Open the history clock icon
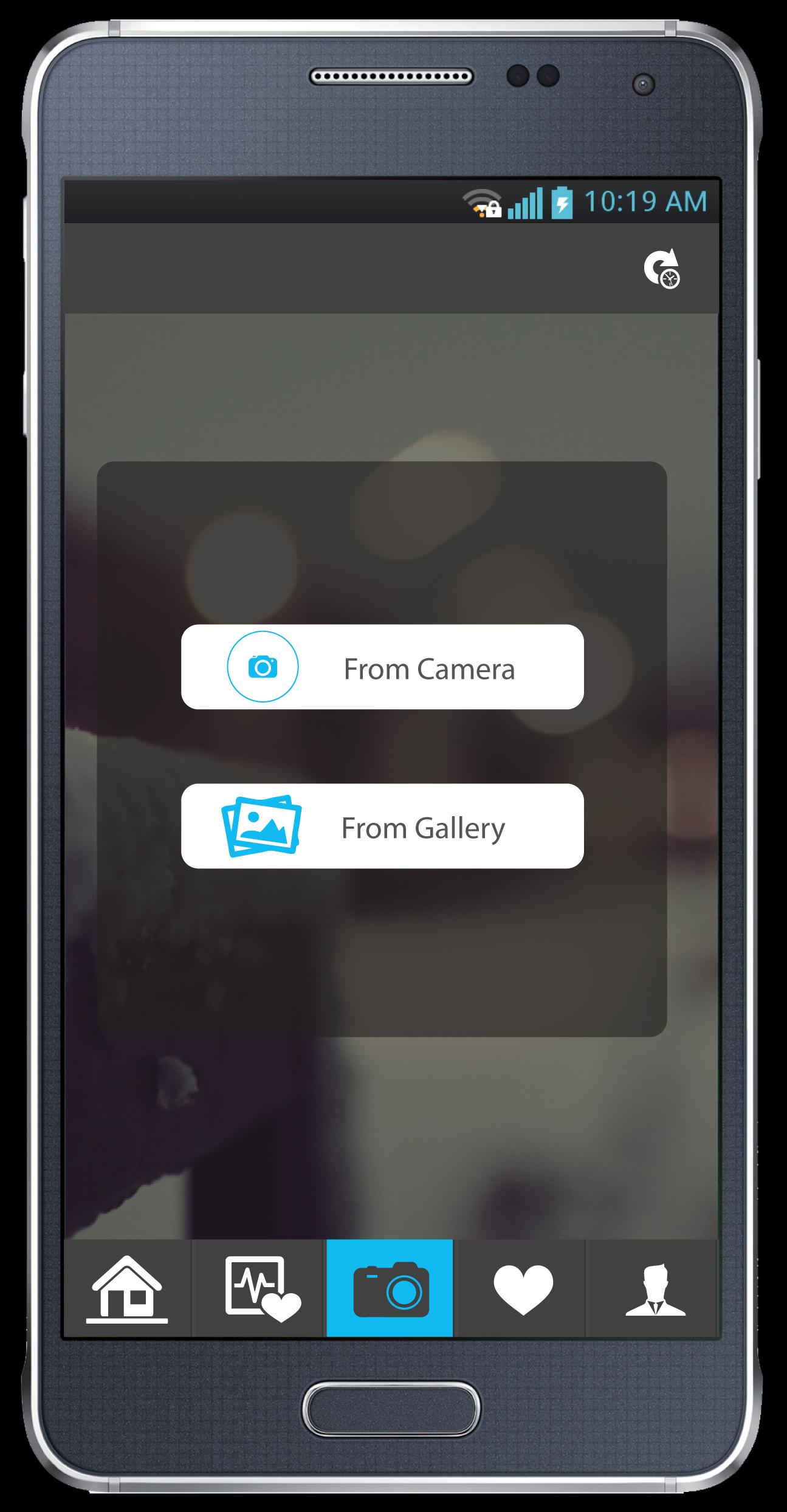 pyautogui.click(x=662, y=268)
